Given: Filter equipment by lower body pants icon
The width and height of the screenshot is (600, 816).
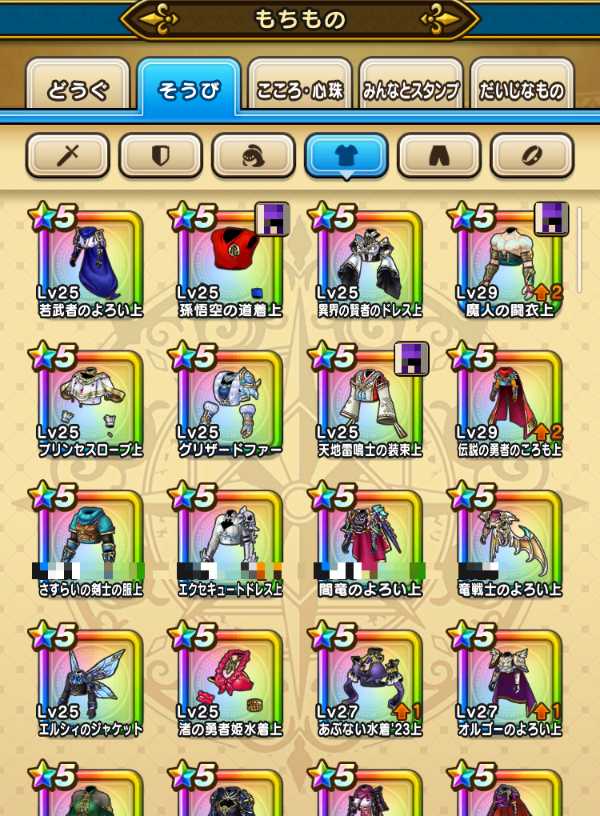Looking at the screenshot, I should [439, 155].
